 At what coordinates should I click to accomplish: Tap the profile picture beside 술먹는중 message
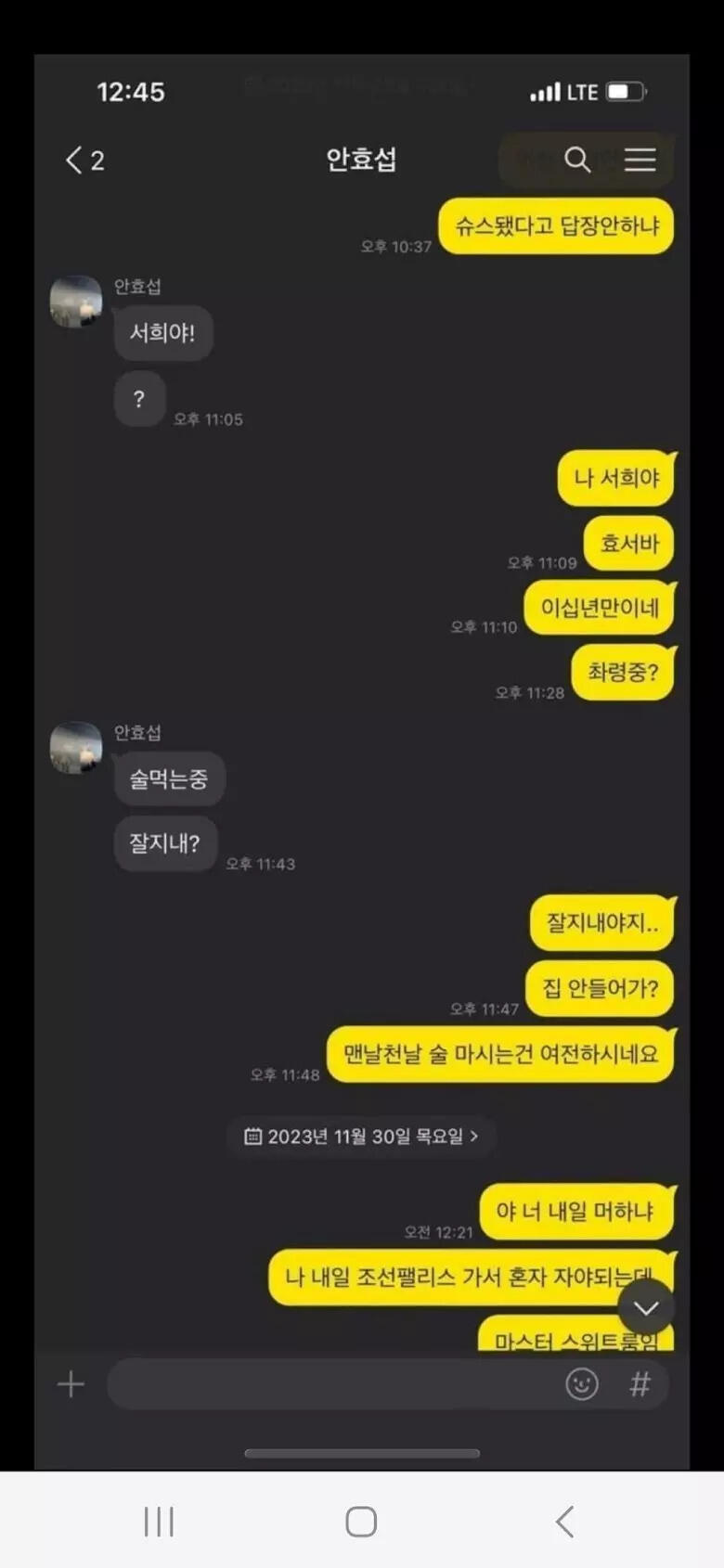(x=75, y=750)
